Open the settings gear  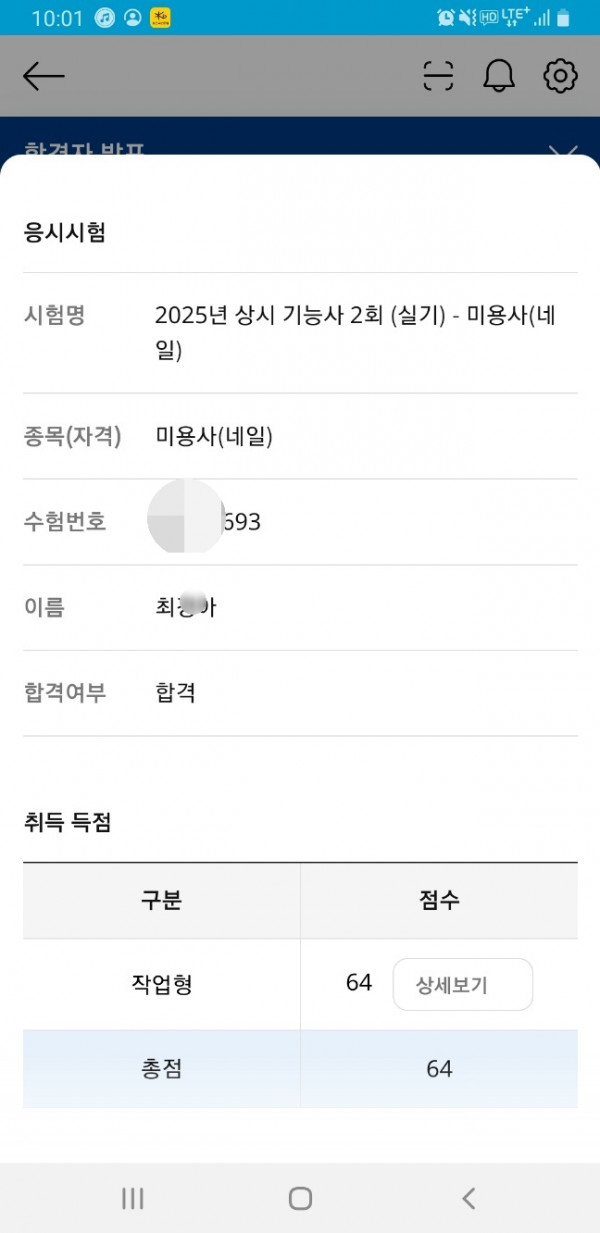coord(561,76)
